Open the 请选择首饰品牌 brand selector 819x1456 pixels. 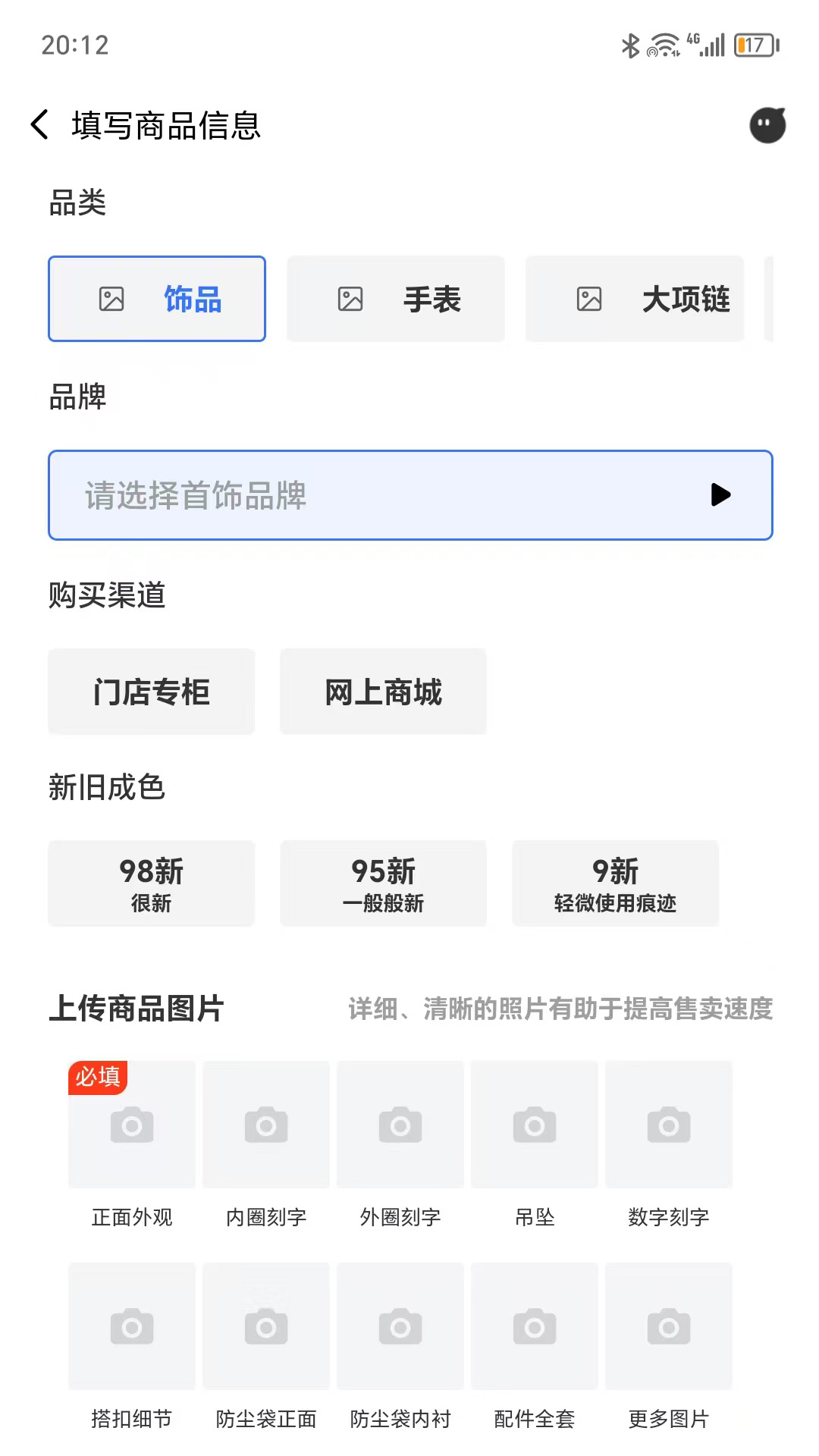[409, 495]
